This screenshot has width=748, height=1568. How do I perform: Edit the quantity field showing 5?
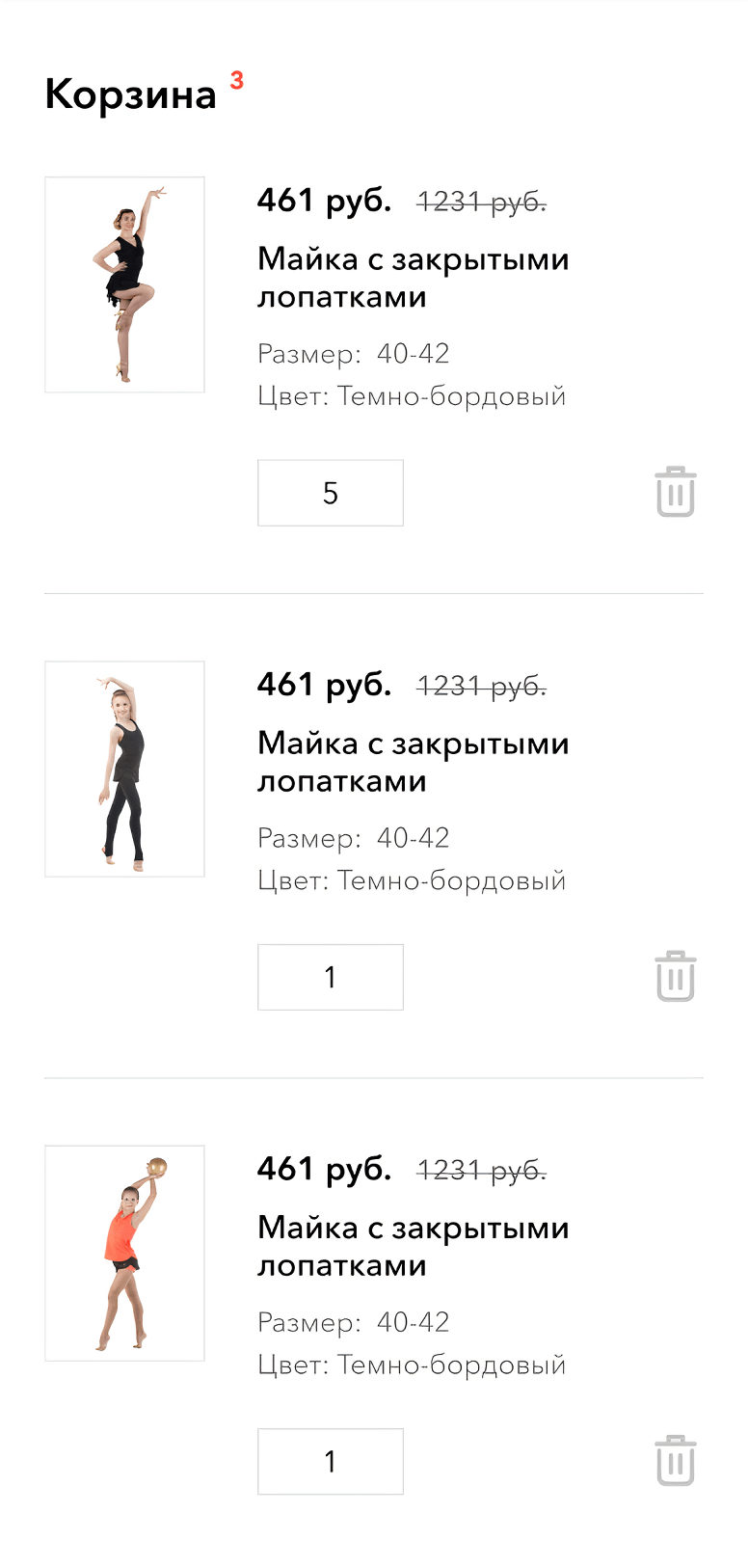[x=330, y=493]
